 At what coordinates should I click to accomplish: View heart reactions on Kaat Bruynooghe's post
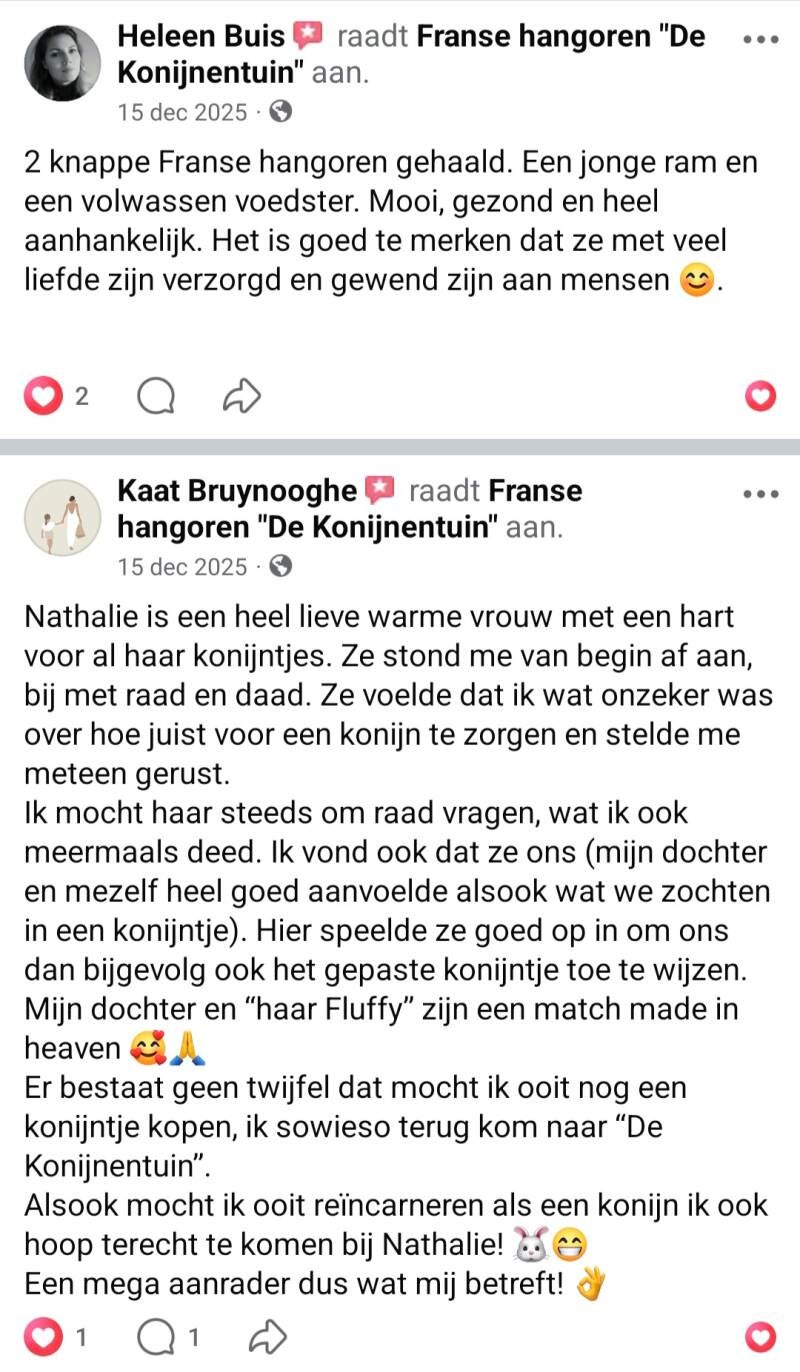[762, 1336]
